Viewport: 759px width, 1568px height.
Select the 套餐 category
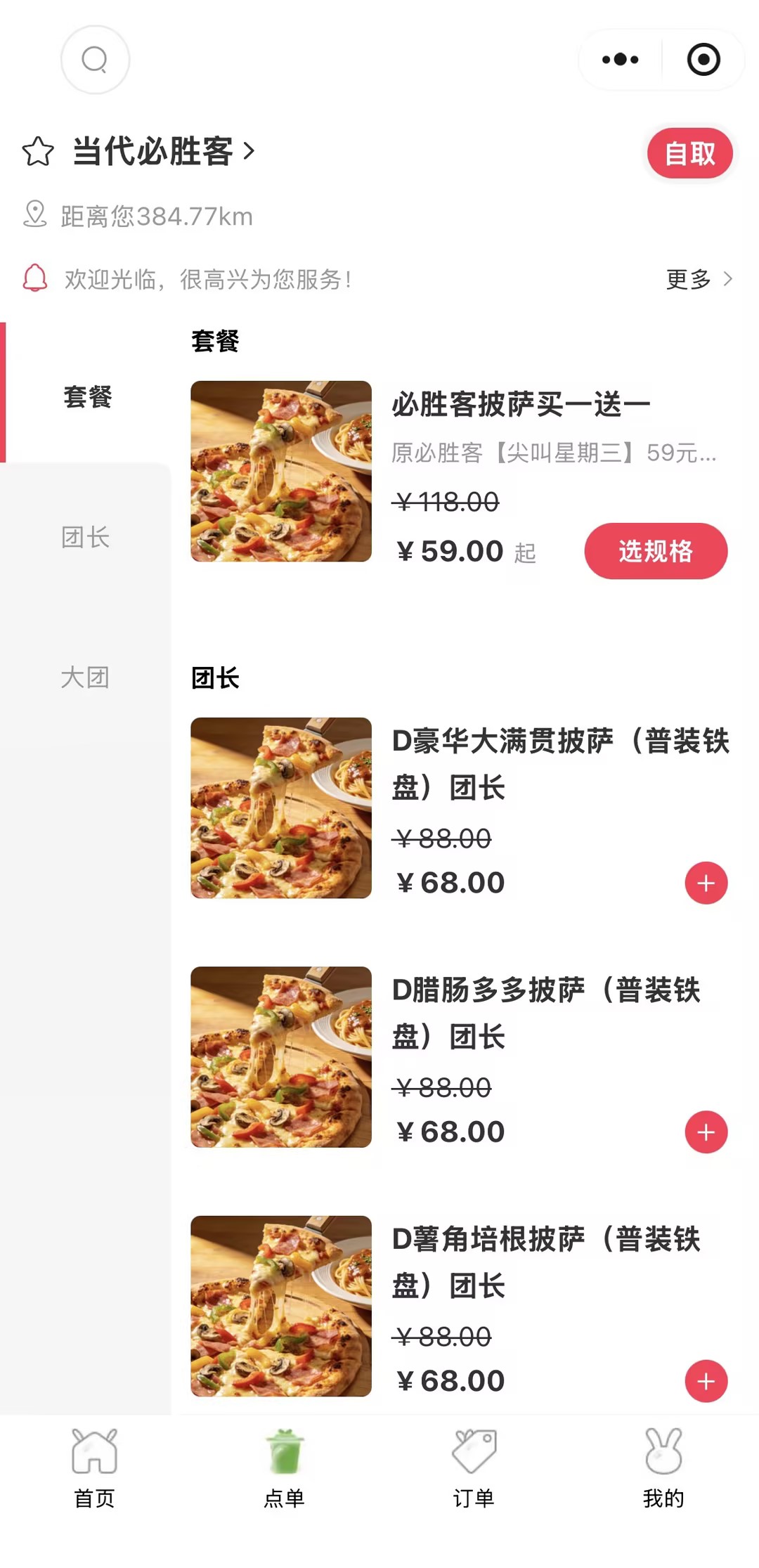pyautogui.click(x=87, y=397)
